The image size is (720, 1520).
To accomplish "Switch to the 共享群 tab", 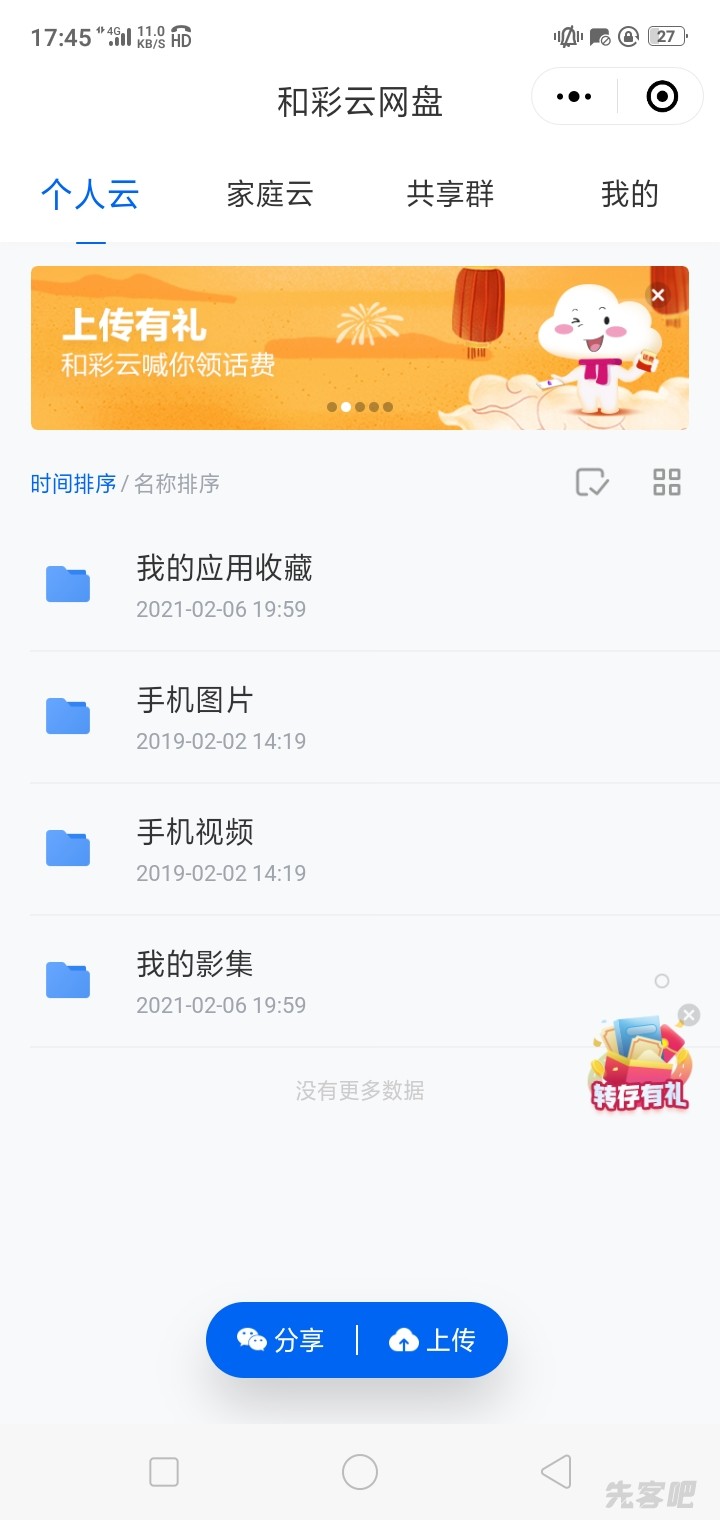I will click(450, 194).
